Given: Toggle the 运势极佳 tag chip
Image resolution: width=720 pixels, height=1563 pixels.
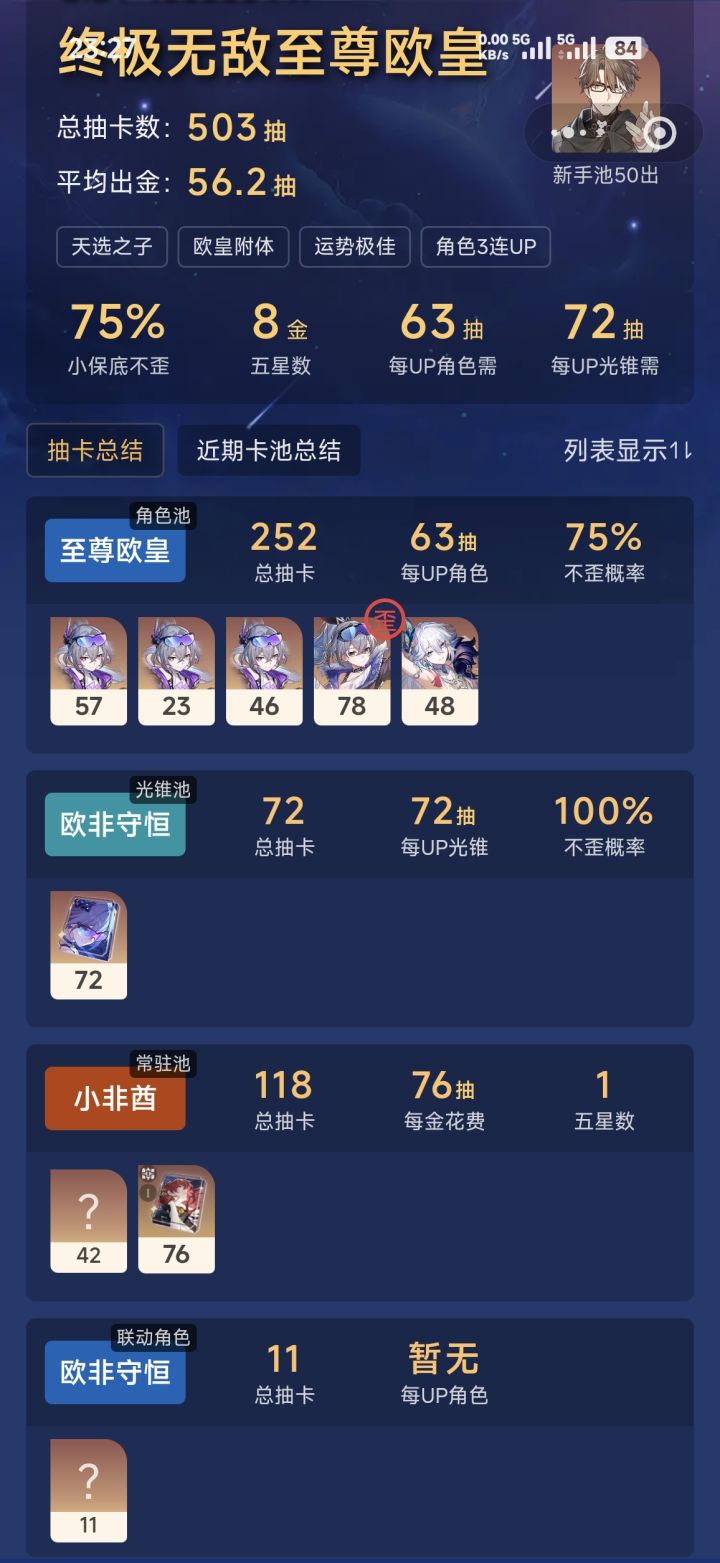Looking at the screenshot, I should click(x=355, y=247).
